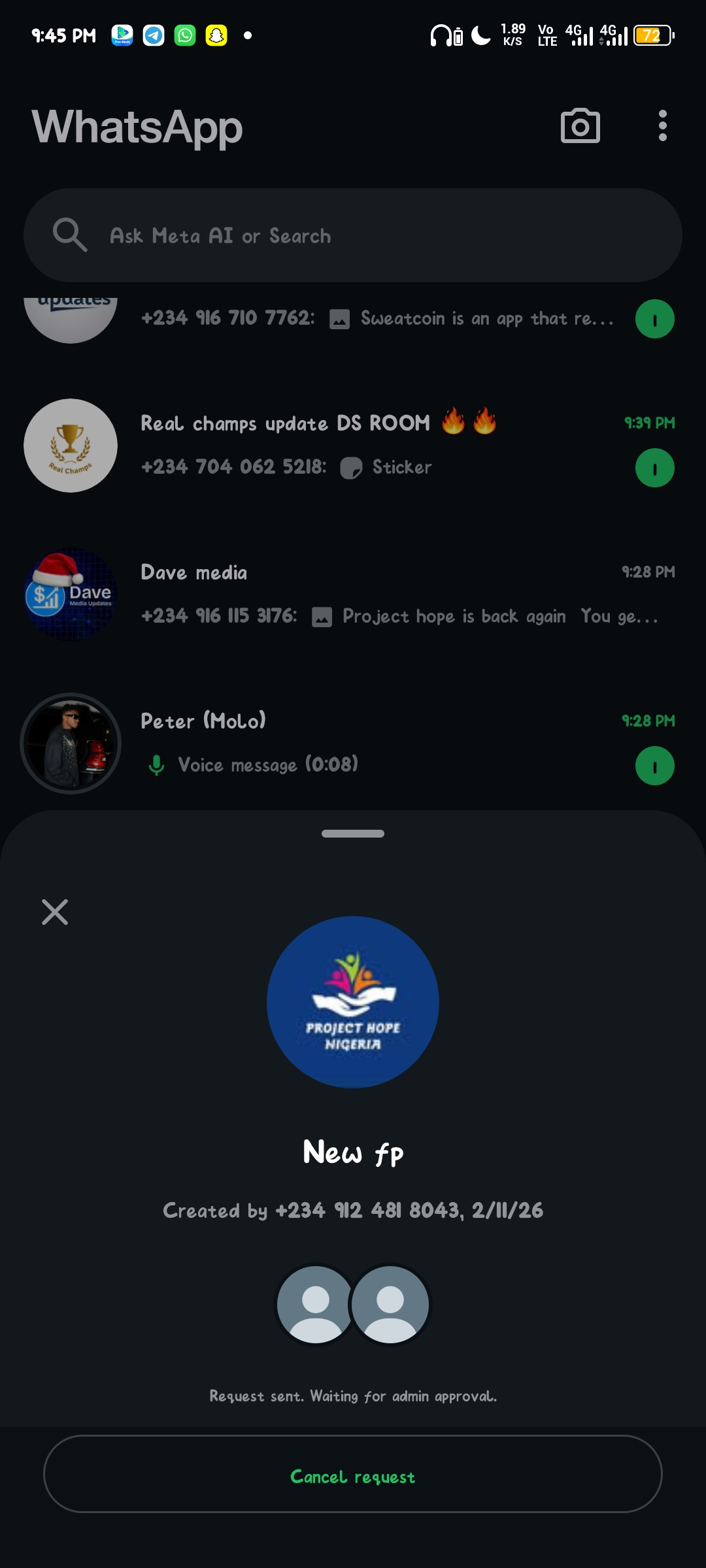The image size is (706, 1568).
Task: Cancel the group join request
Action: tap(352, 1475)
